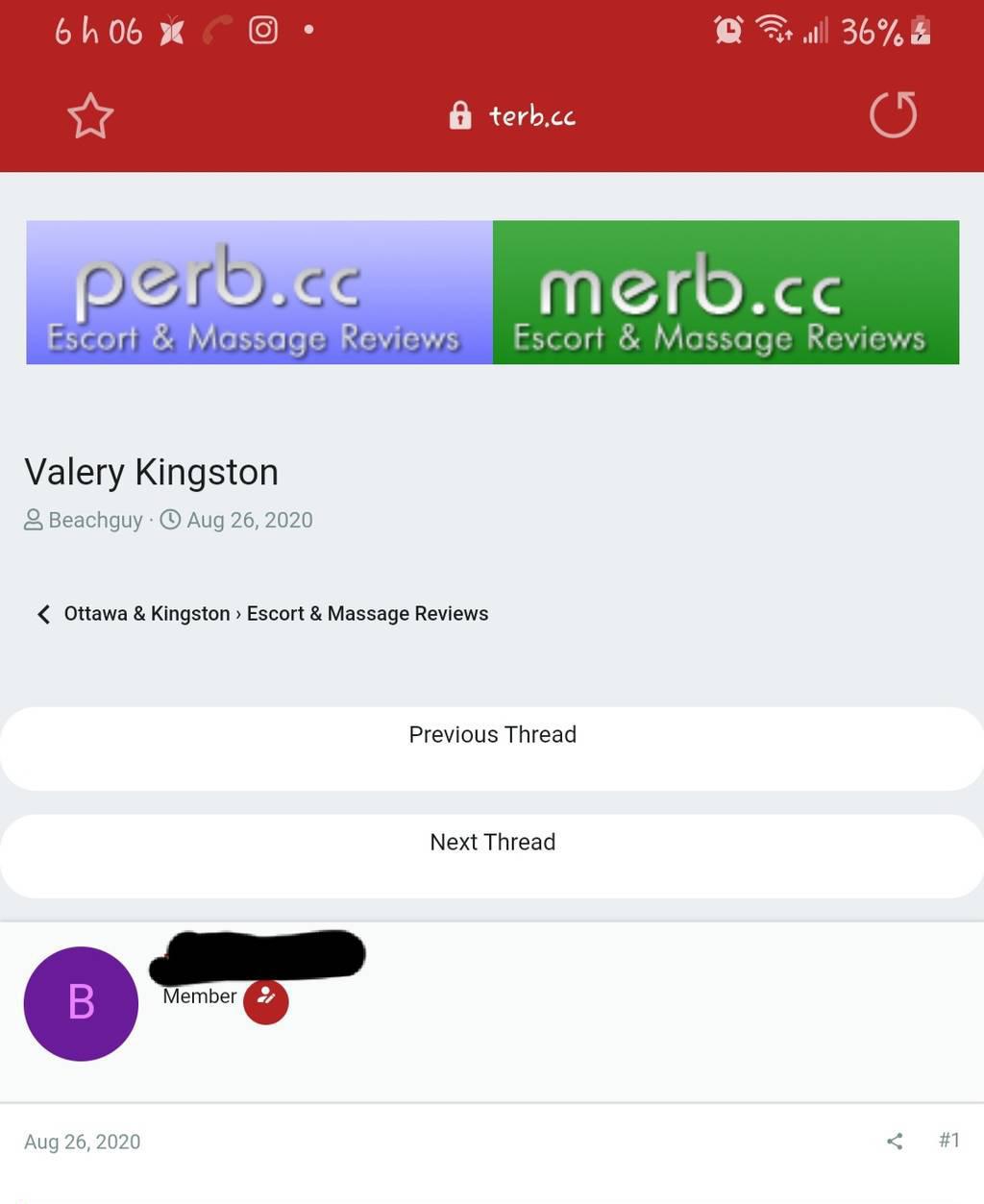The width and height of the screenshot is (984, 1204).
Task: Go to the Previous Thread
Action: click(x=492, y=735)
